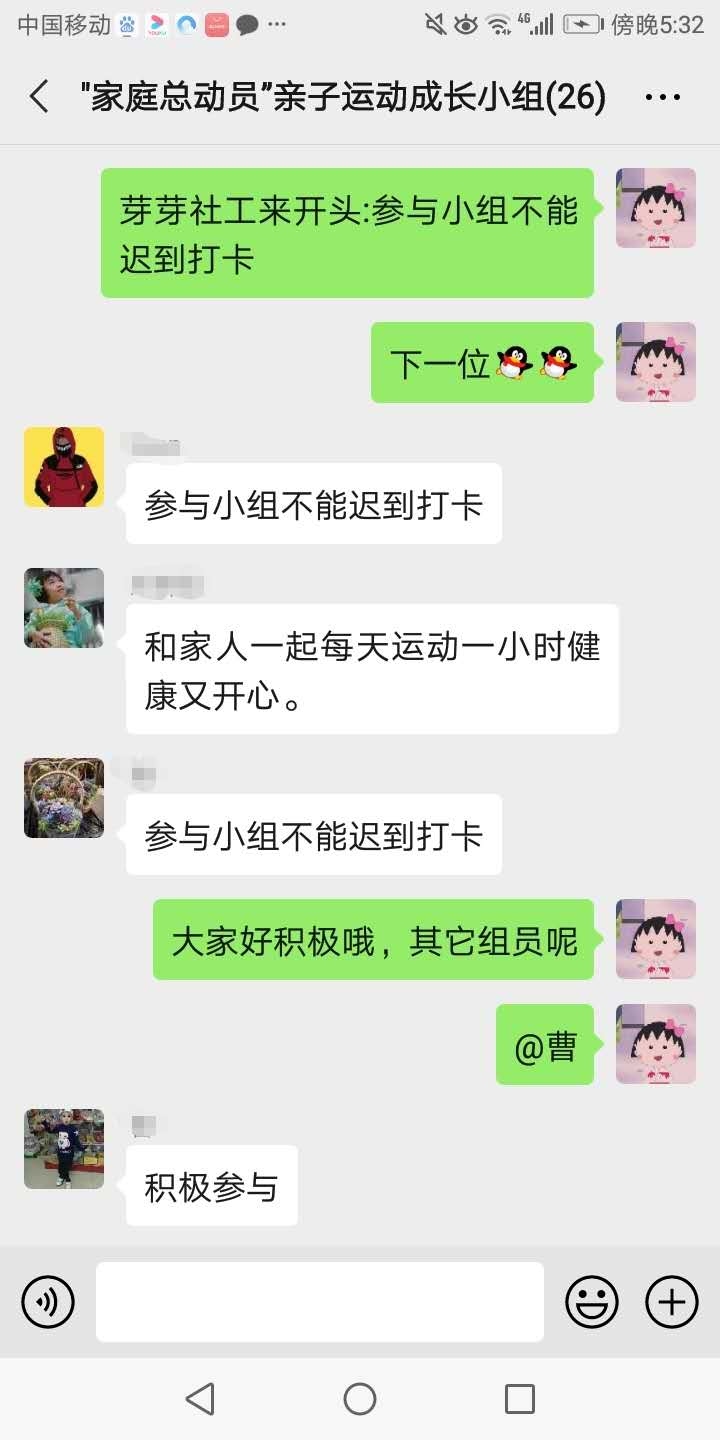Screen dimensions: 720x1440
Task: Open the plus attachment menu
Action: [x=672, y=1302]
